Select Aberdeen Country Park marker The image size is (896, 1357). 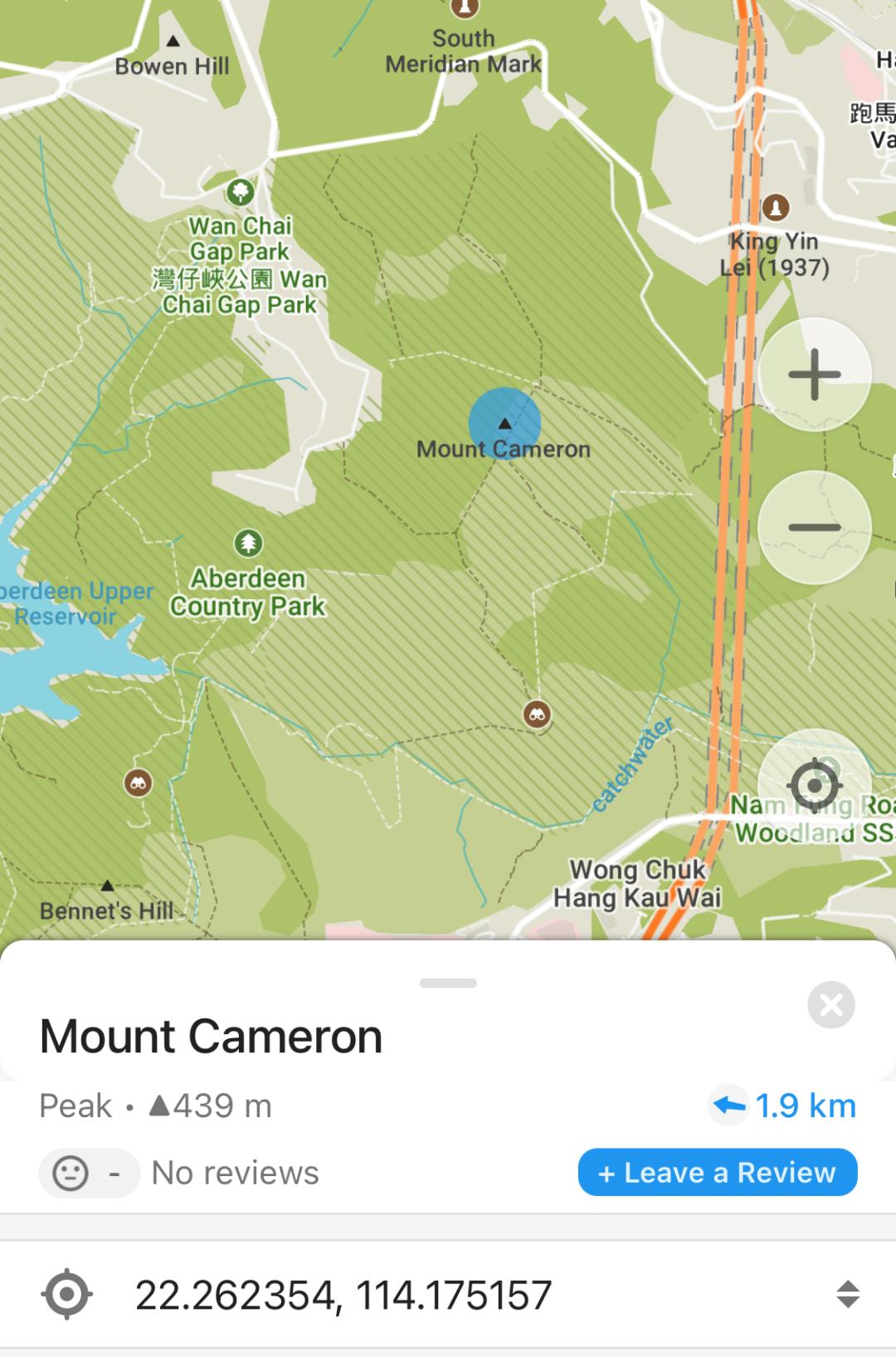(x=248, y=544)
